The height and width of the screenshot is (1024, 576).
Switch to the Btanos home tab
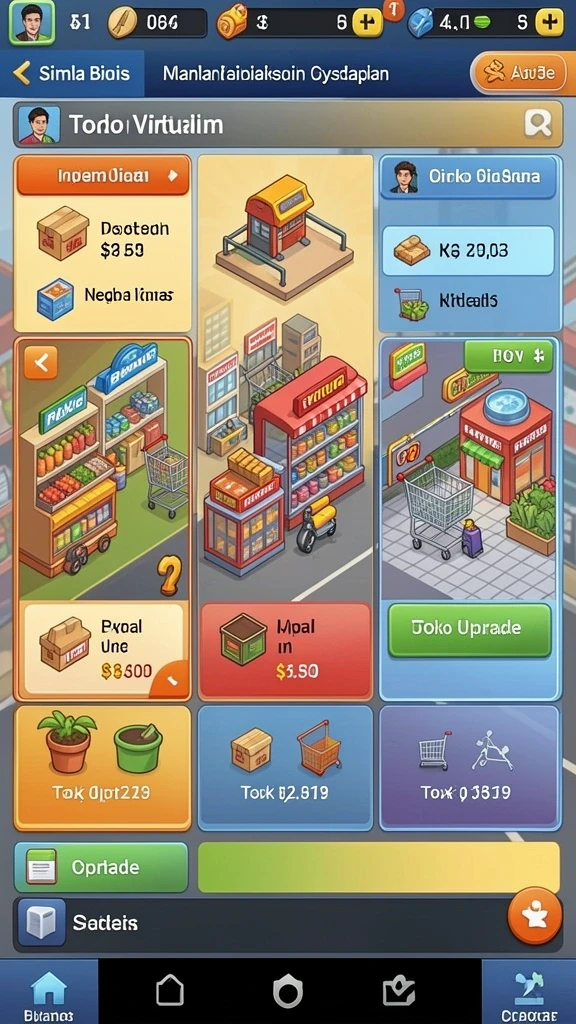tap(49, 991)
